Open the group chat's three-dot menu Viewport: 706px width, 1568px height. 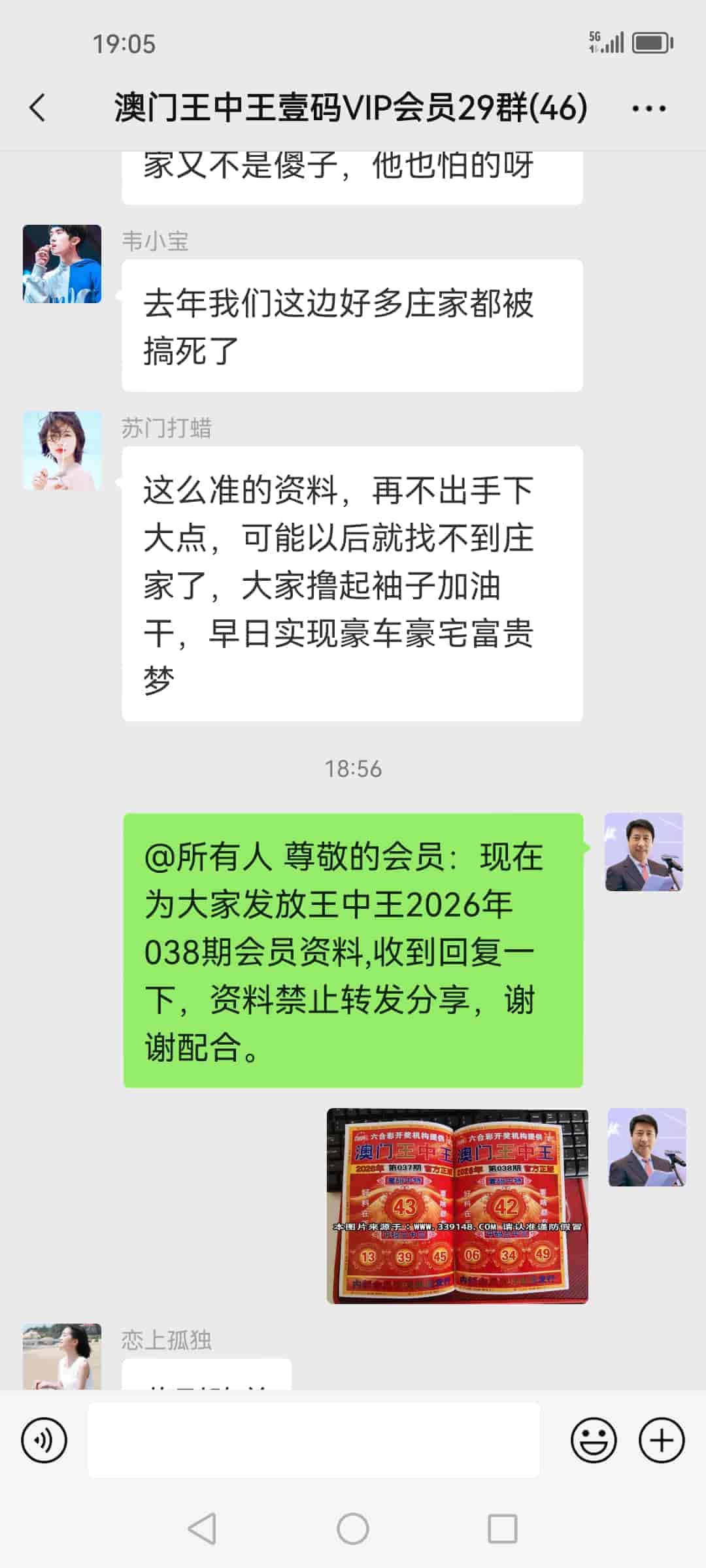tap(648, 108)
